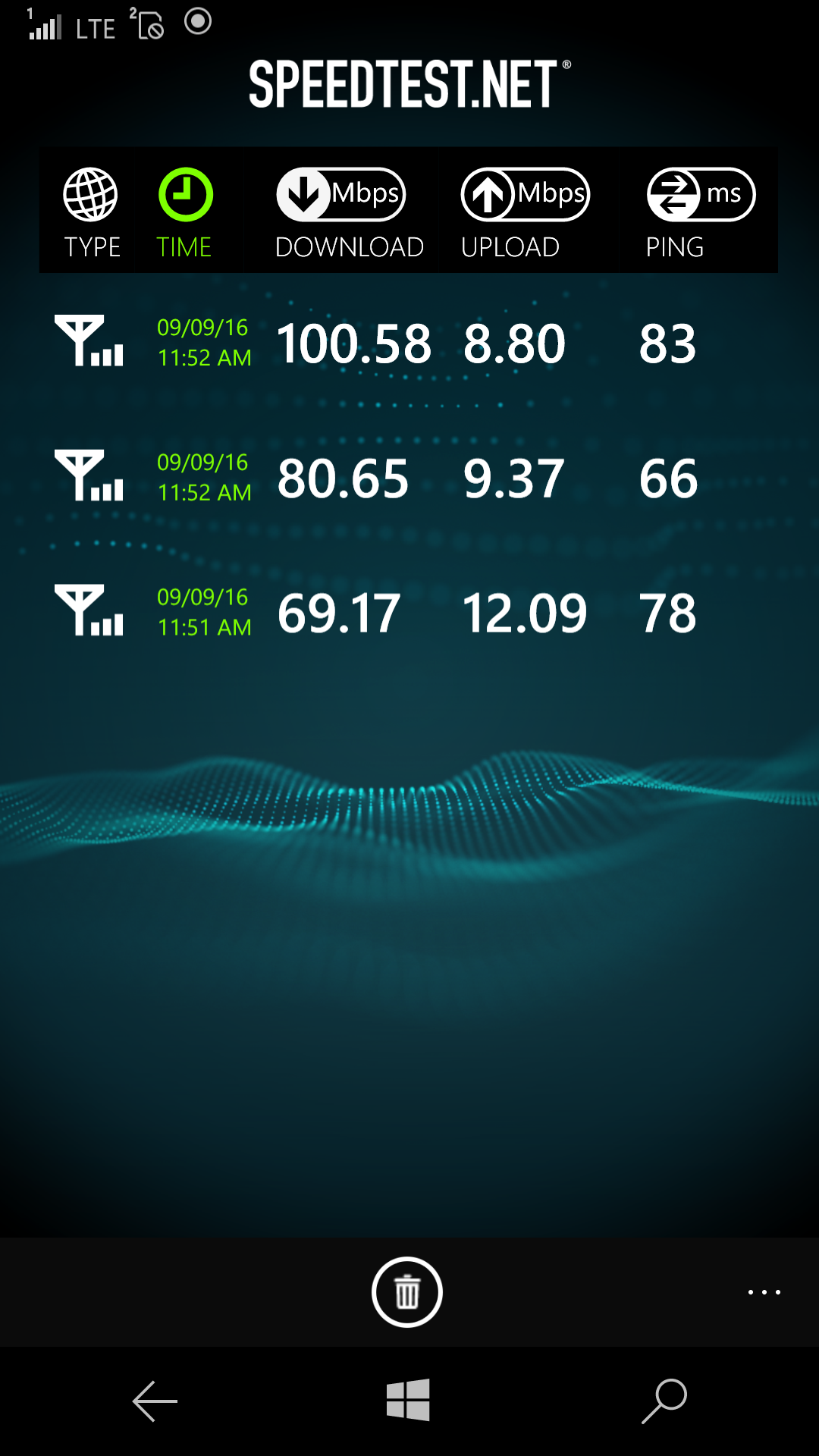Sort results by connection type
Image resolution: width=819 pixels, height=1456 pixels.
91,213
